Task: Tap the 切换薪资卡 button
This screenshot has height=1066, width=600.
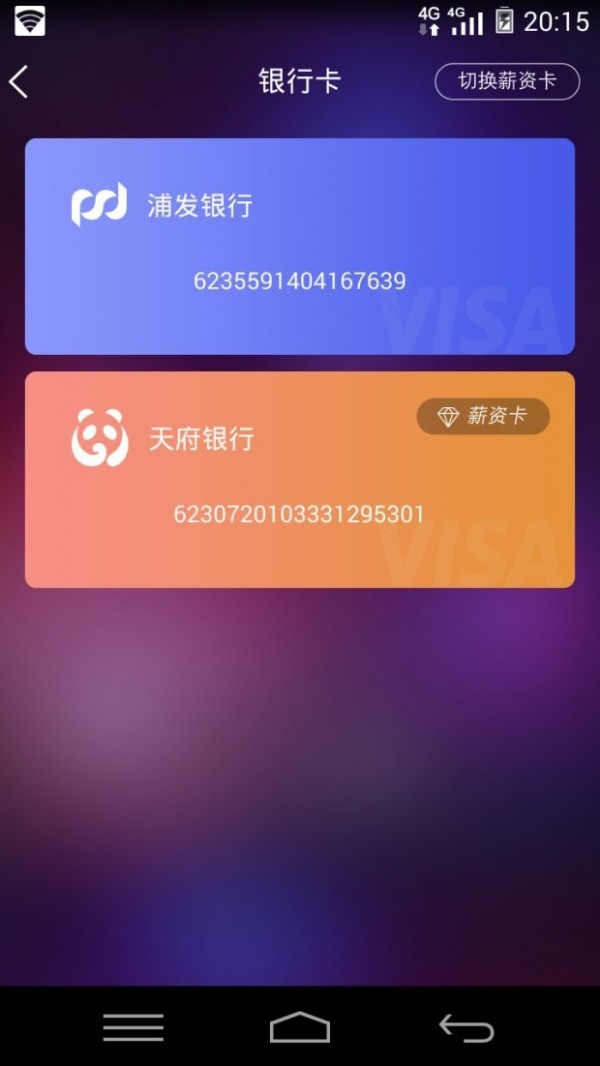Action: [507, 82]
